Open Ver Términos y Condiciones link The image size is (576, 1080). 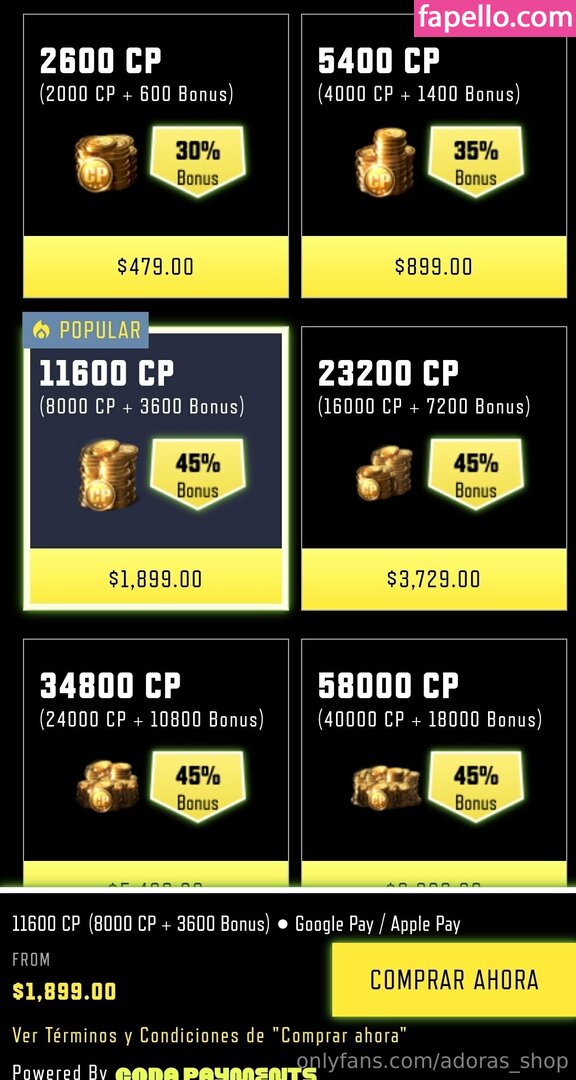coord(209,1035)
